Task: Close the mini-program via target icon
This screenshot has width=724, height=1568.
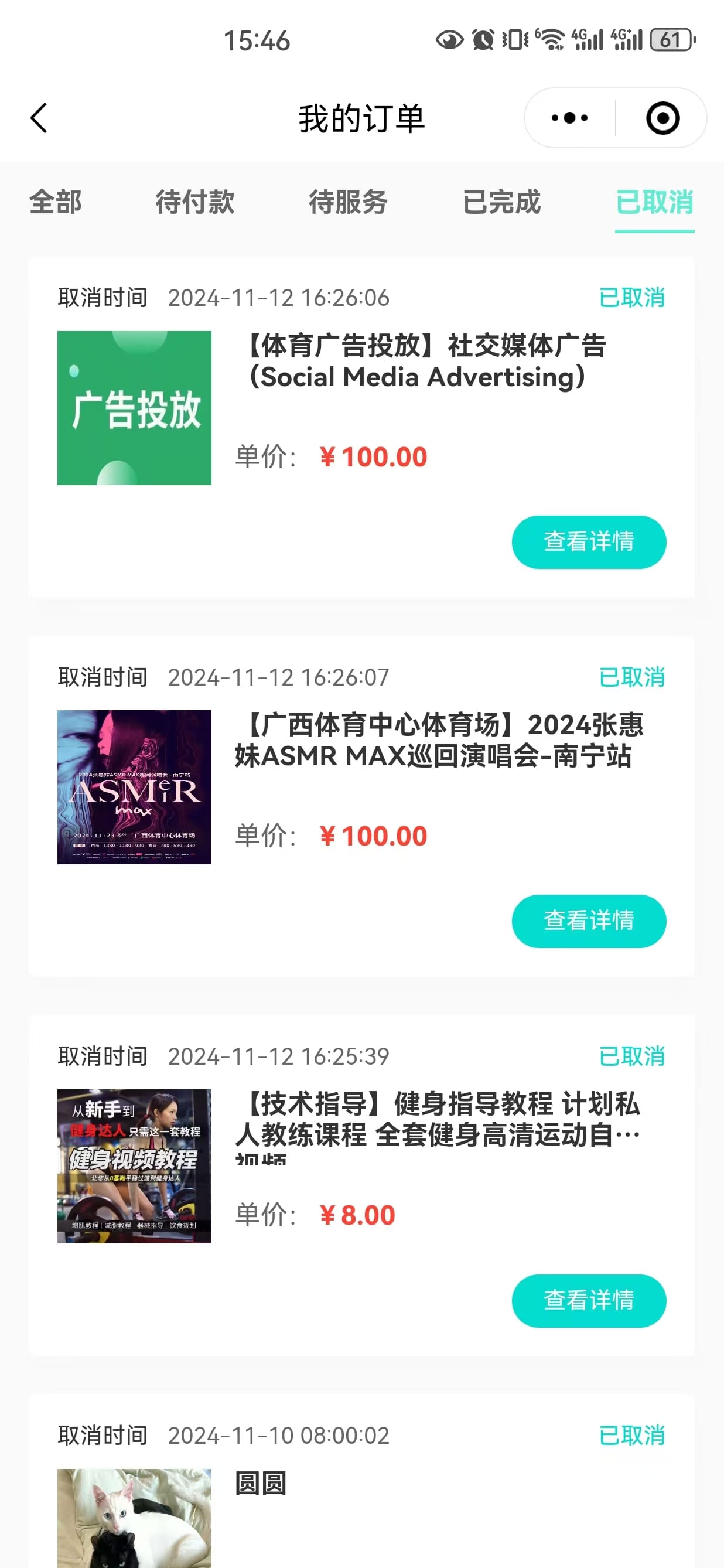Action: tap(662, 117)
